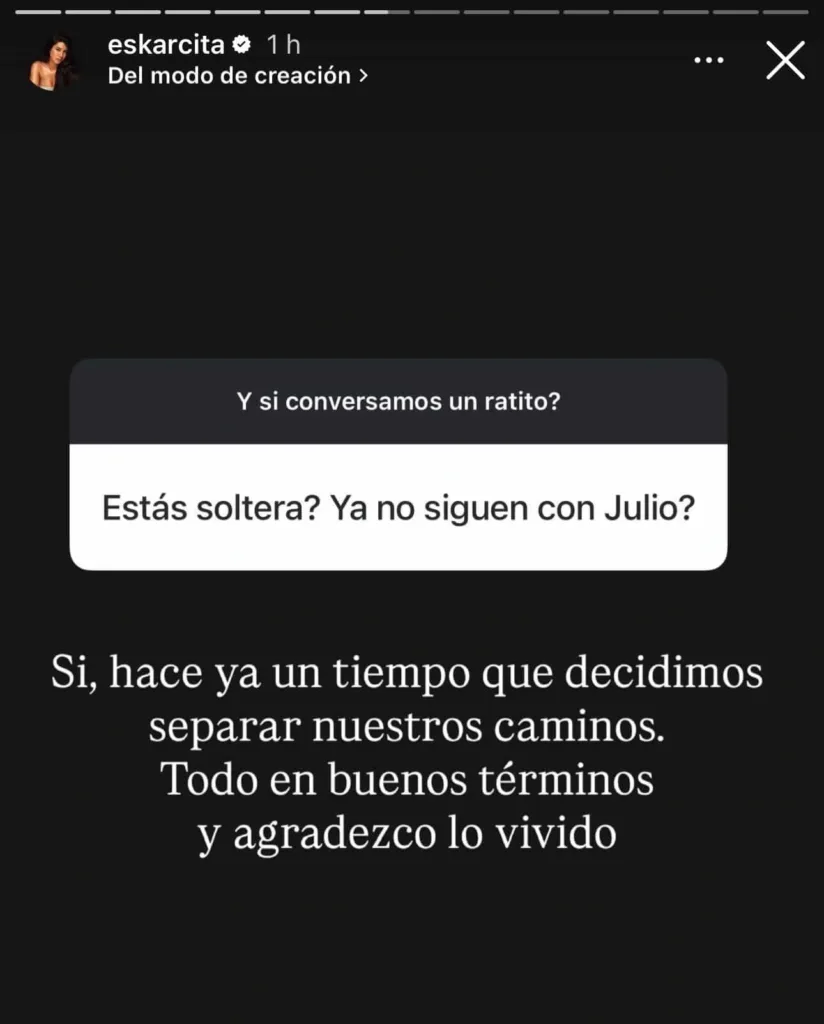The width and height of the screenshot is (824, 1024).
Task: Open the three-dot story options menu
Action: [708, 61]
